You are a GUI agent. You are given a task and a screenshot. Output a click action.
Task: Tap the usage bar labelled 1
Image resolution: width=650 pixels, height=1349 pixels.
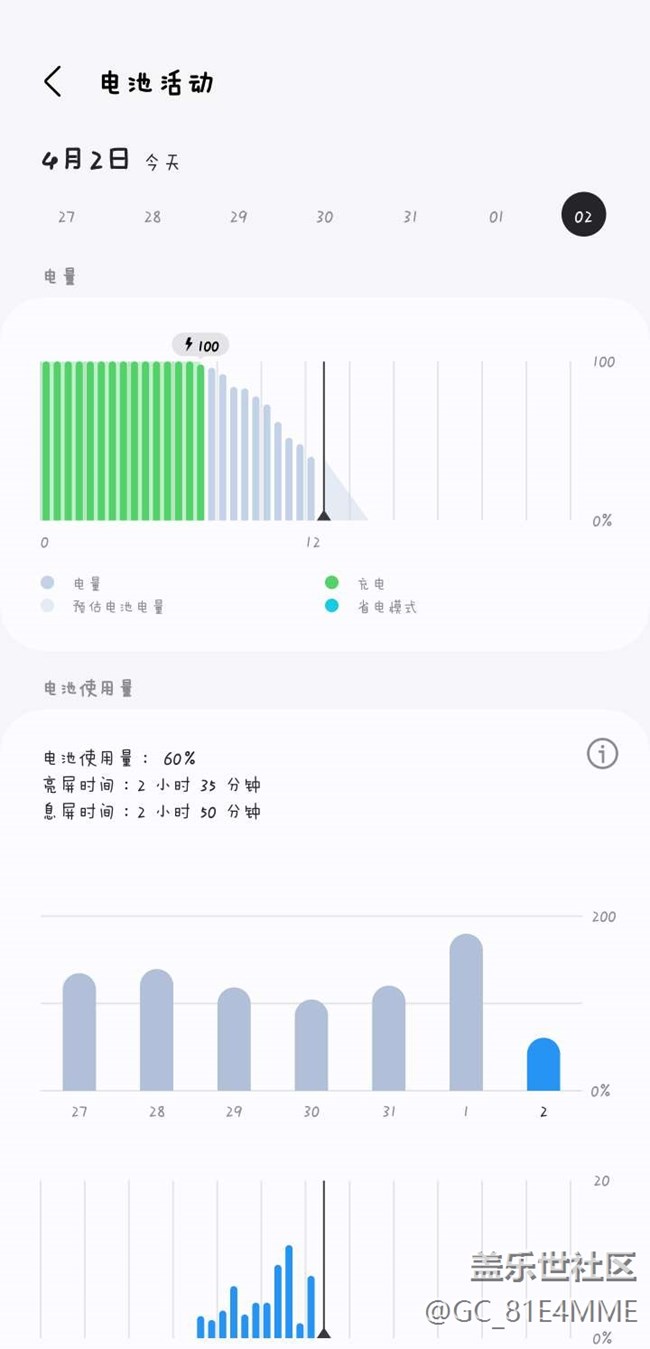[466, 1012]
